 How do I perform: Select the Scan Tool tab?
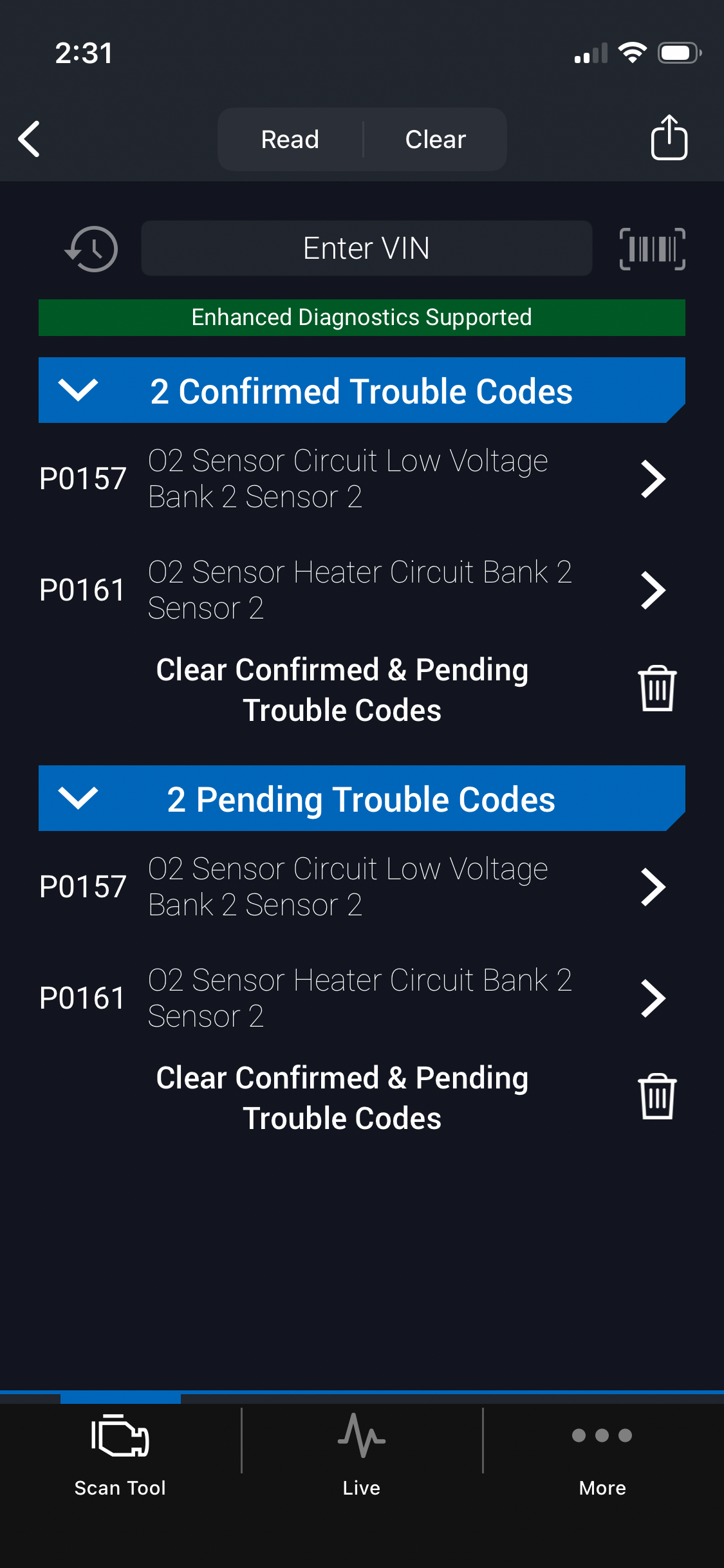(120, 1456)
